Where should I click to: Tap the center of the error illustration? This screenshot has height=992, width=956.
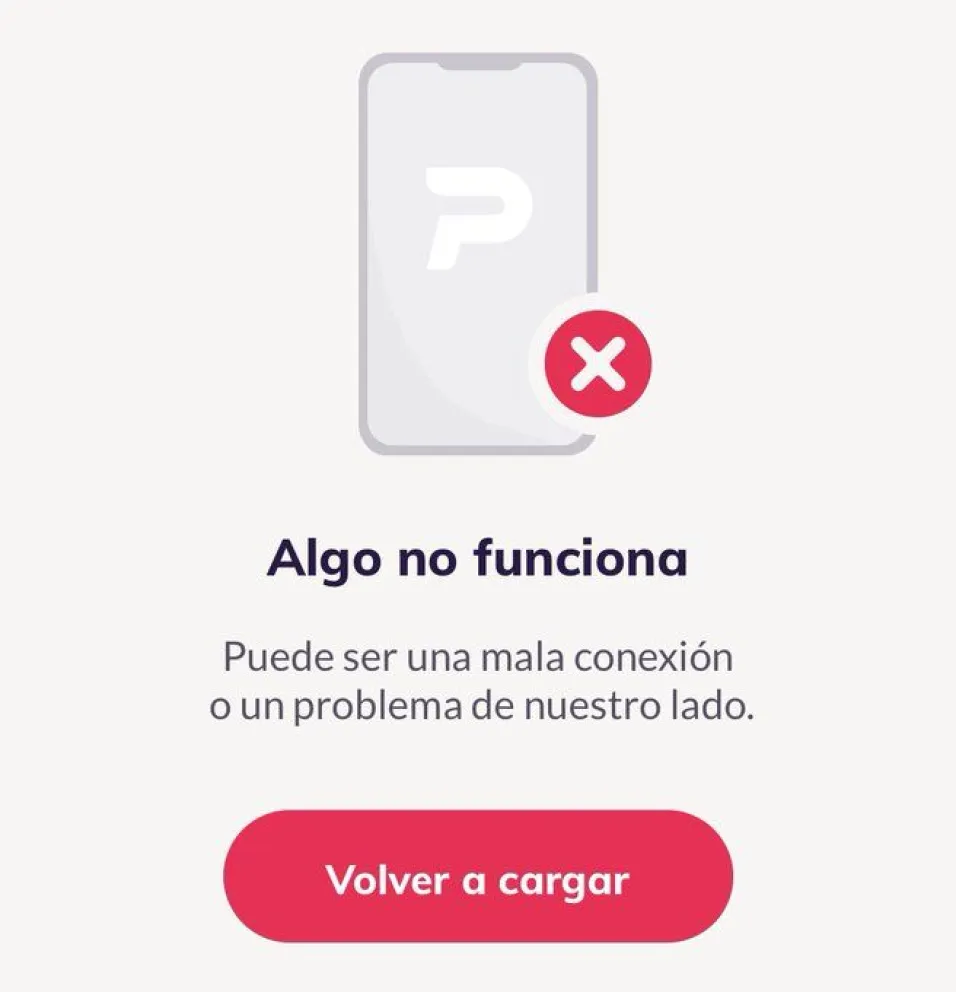[480, 250]
